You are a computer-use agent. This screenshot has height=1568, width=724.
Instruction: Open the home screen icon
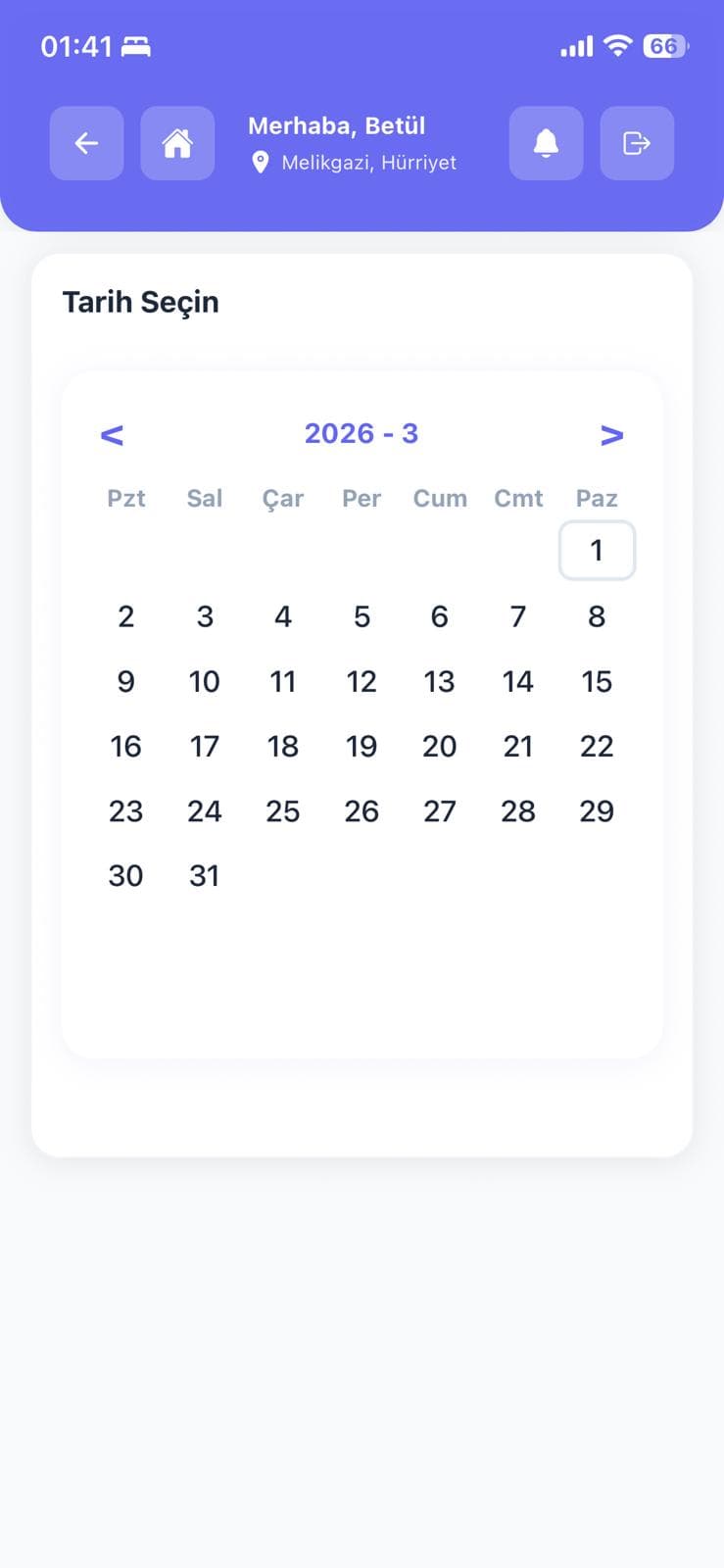177,143
